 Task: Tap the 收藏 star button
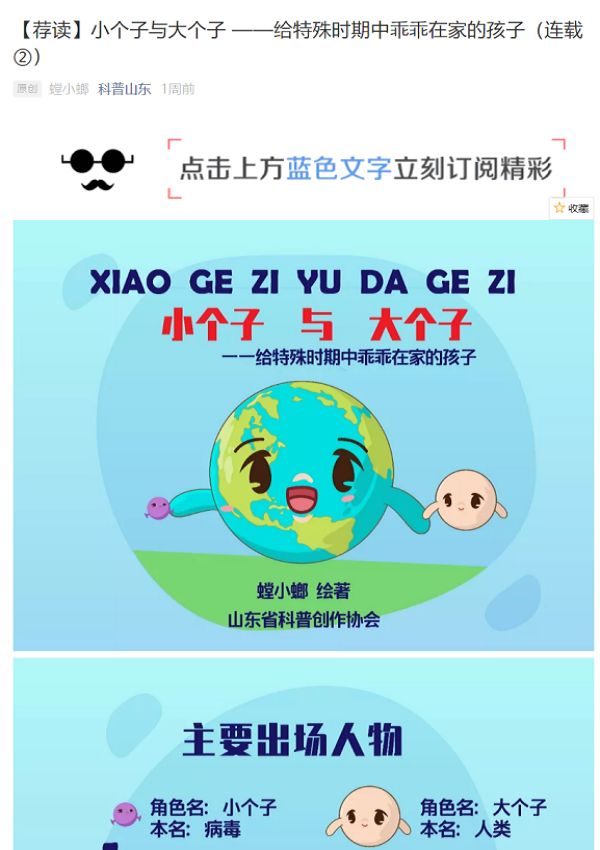pyautogui.click(x=571, y=208)
